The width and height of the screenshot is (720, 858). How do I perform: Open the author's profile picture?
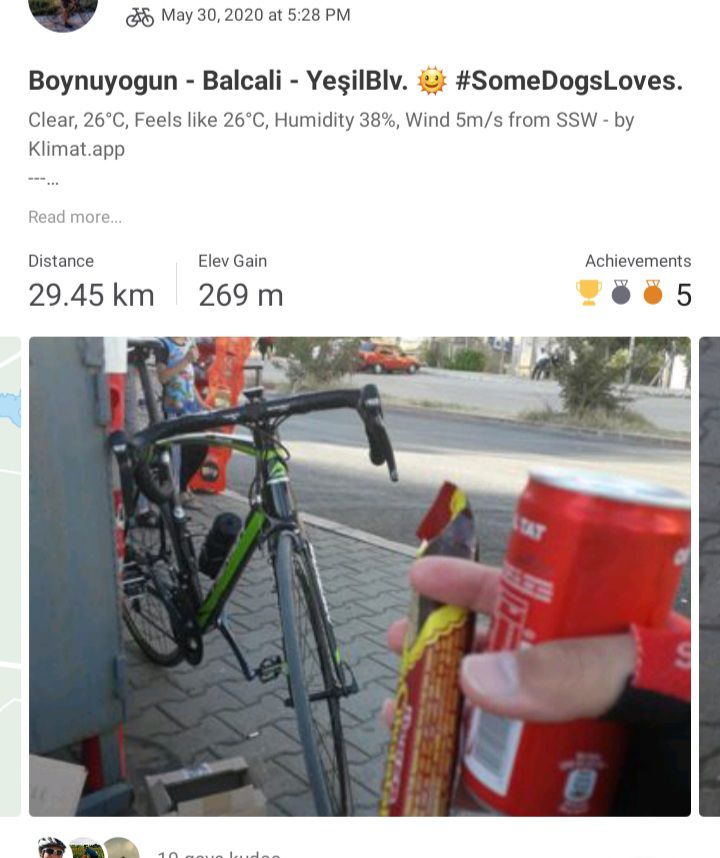[63, 12]
